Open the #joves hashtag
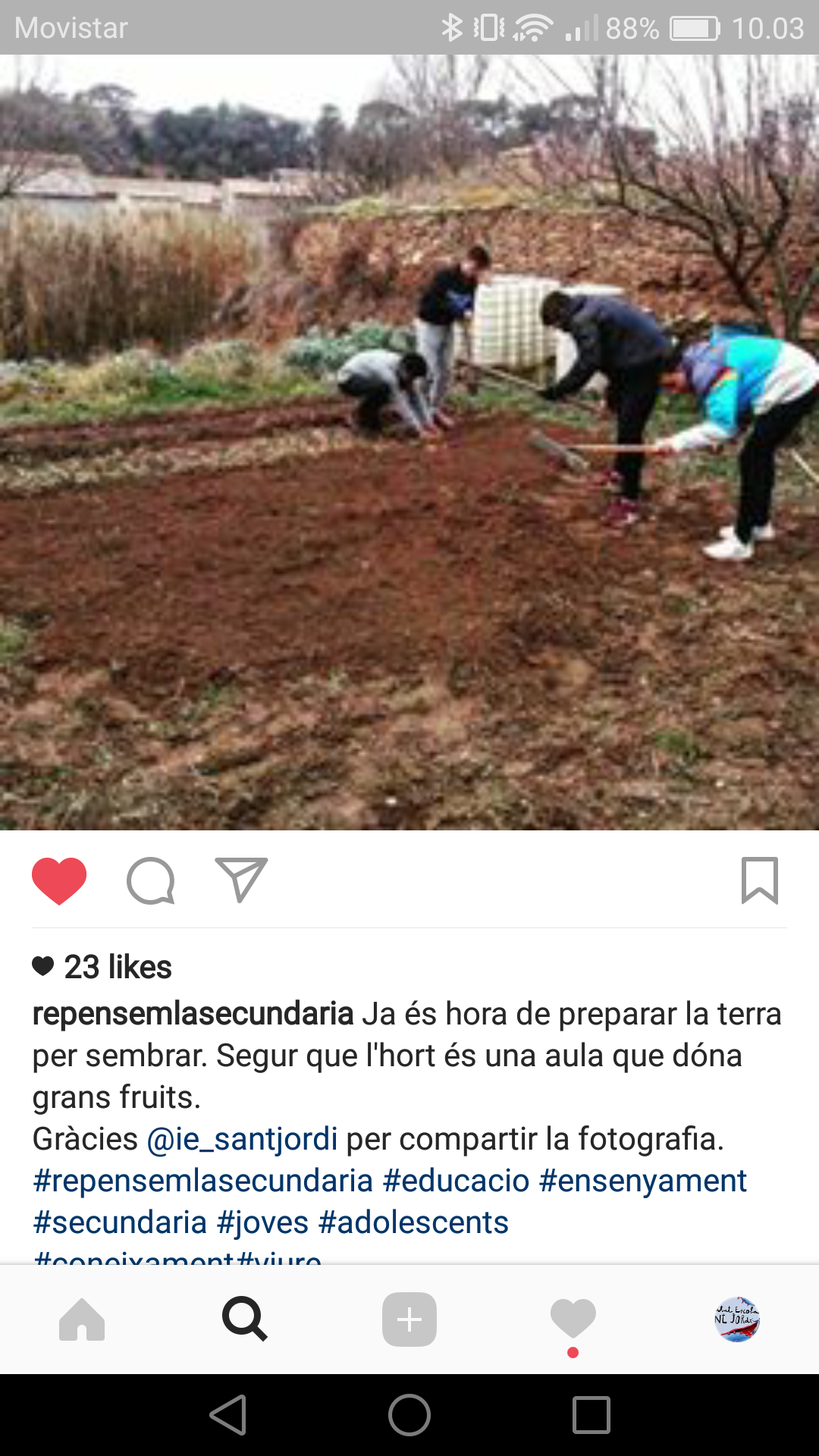Viewport: 819px width, 1456px height. (263, 1222)
